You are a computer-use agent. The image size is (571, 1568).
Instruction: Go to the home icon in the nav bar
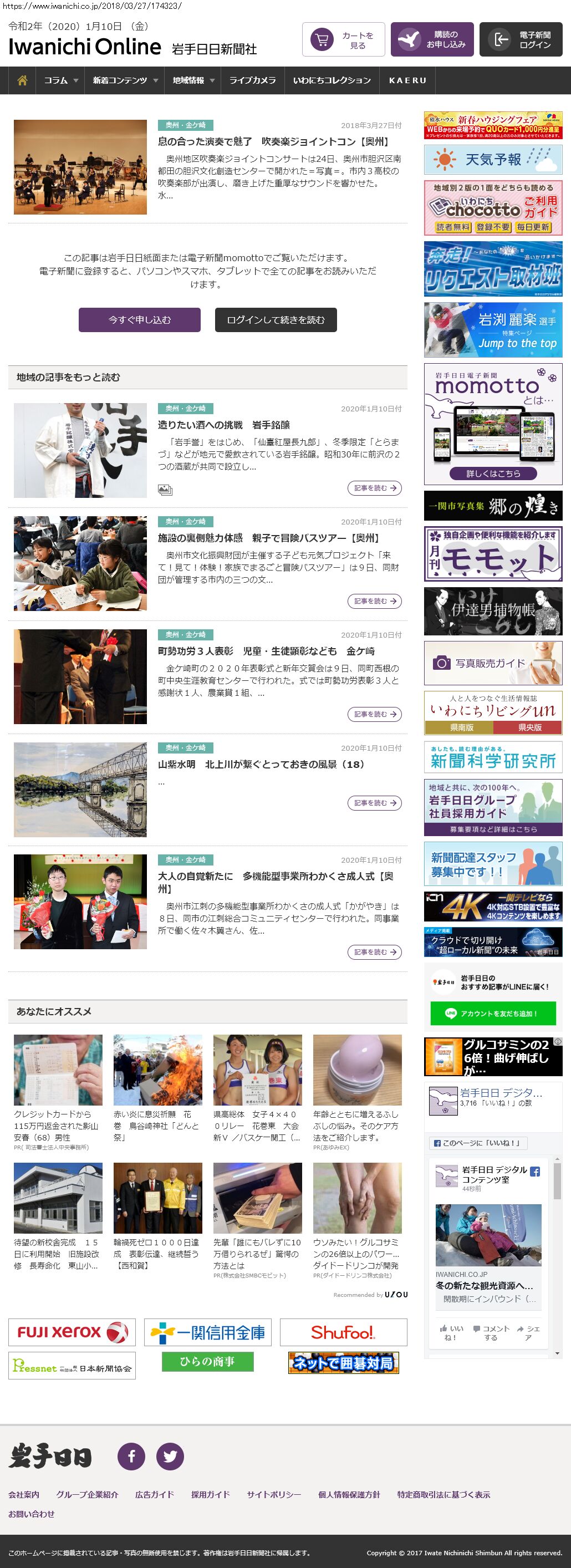pos(23,80)
